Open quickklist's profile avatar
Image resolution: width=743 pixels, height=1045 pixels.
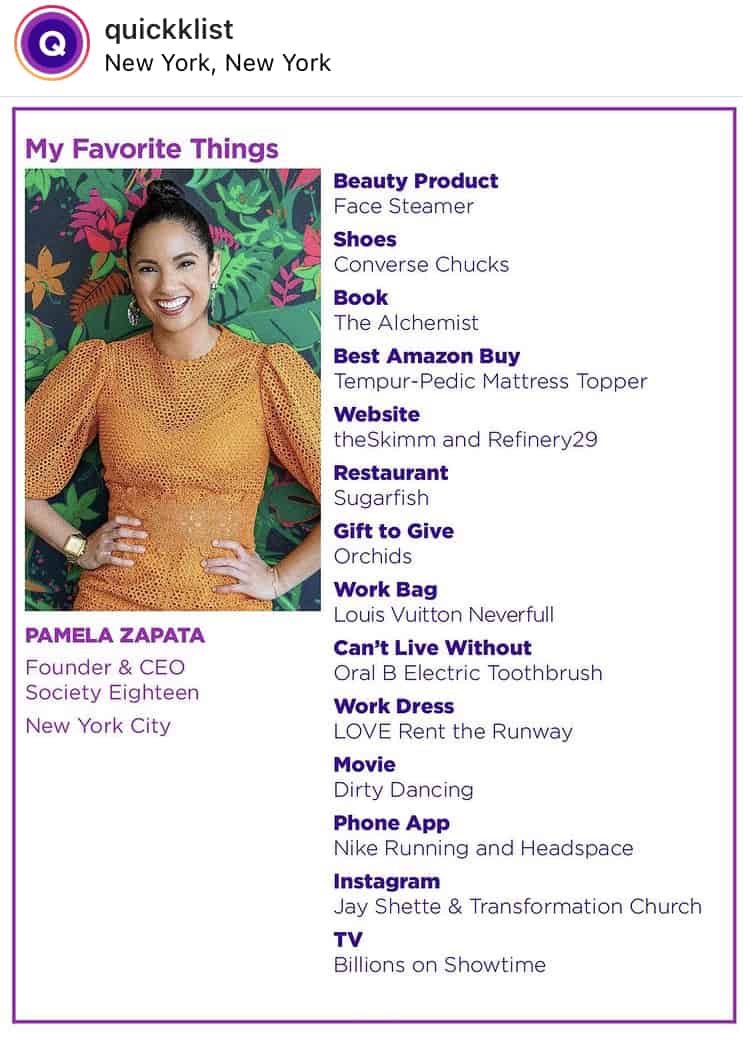click(x=51, y=43)
